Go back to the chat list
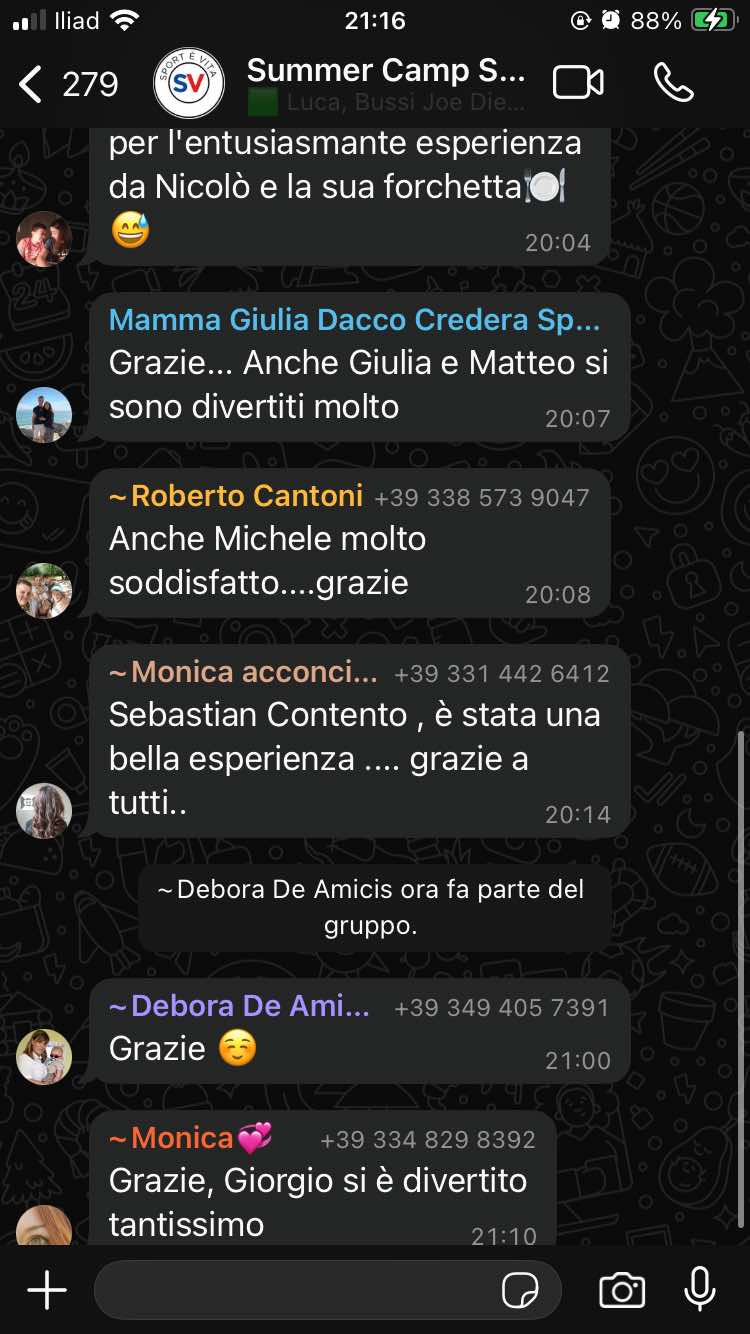This screenshot has width=750, height=1334. [x=32, y=84]
